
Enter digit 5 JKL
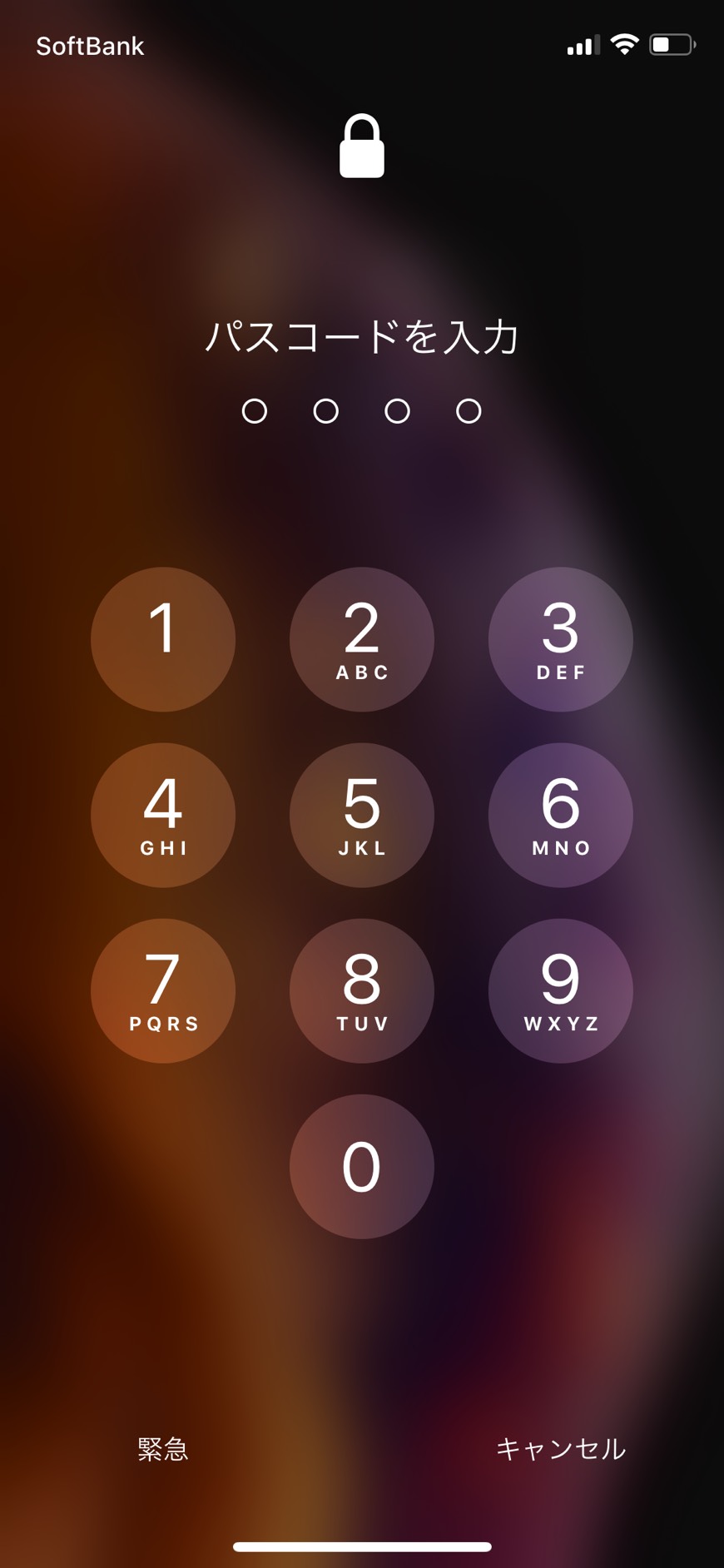(362, 815)
